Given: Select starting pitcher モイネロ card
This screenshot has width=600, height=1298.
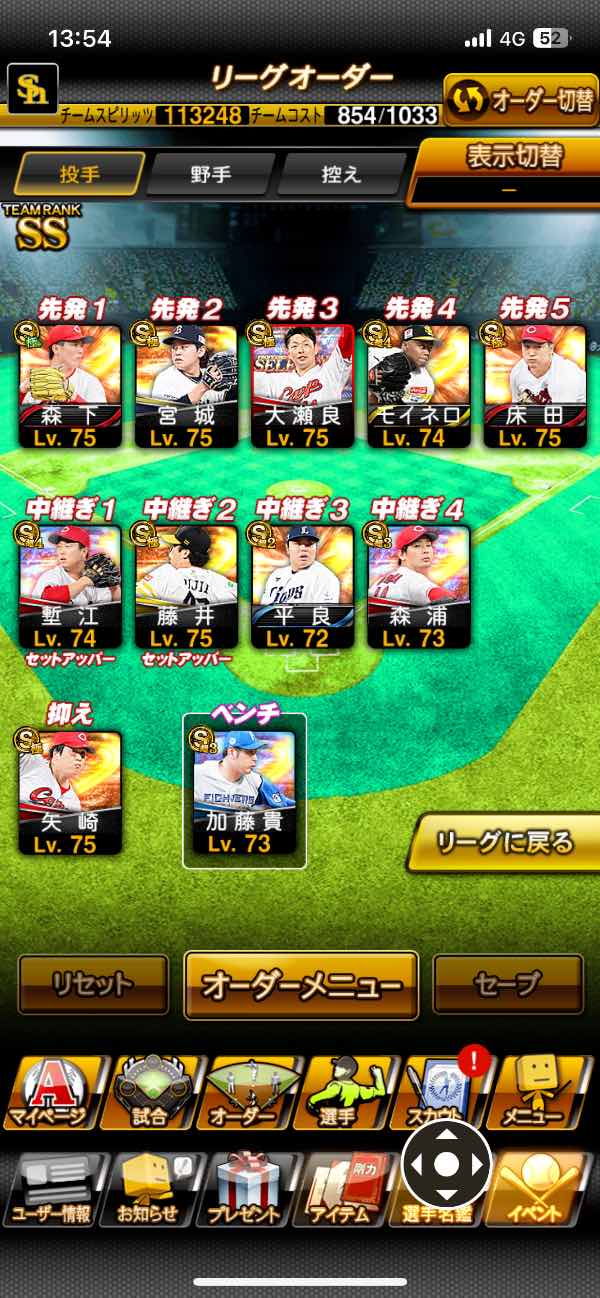Looking at the screenshot, I should (419, 385).
